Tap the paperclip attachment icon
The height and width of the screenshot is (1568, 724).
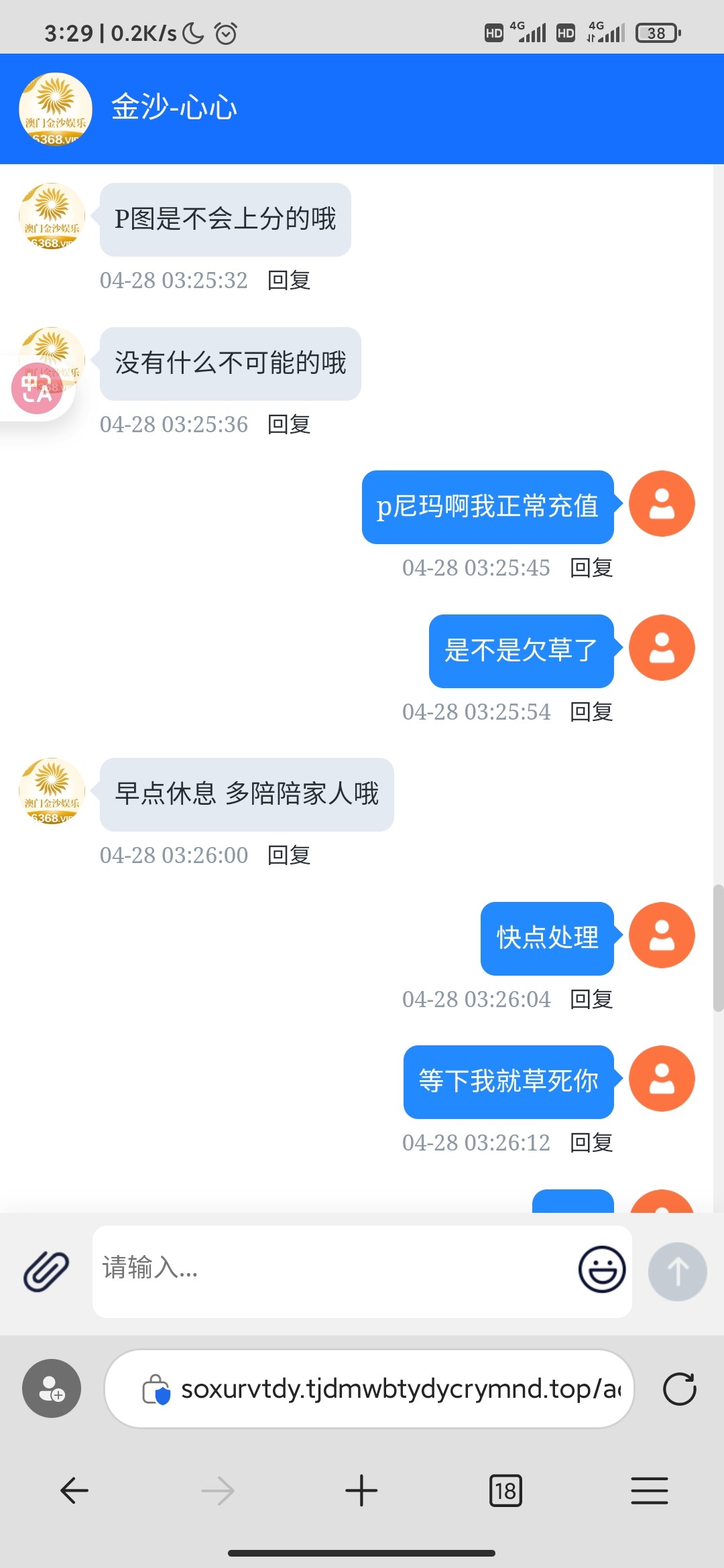click(46, 1270)
